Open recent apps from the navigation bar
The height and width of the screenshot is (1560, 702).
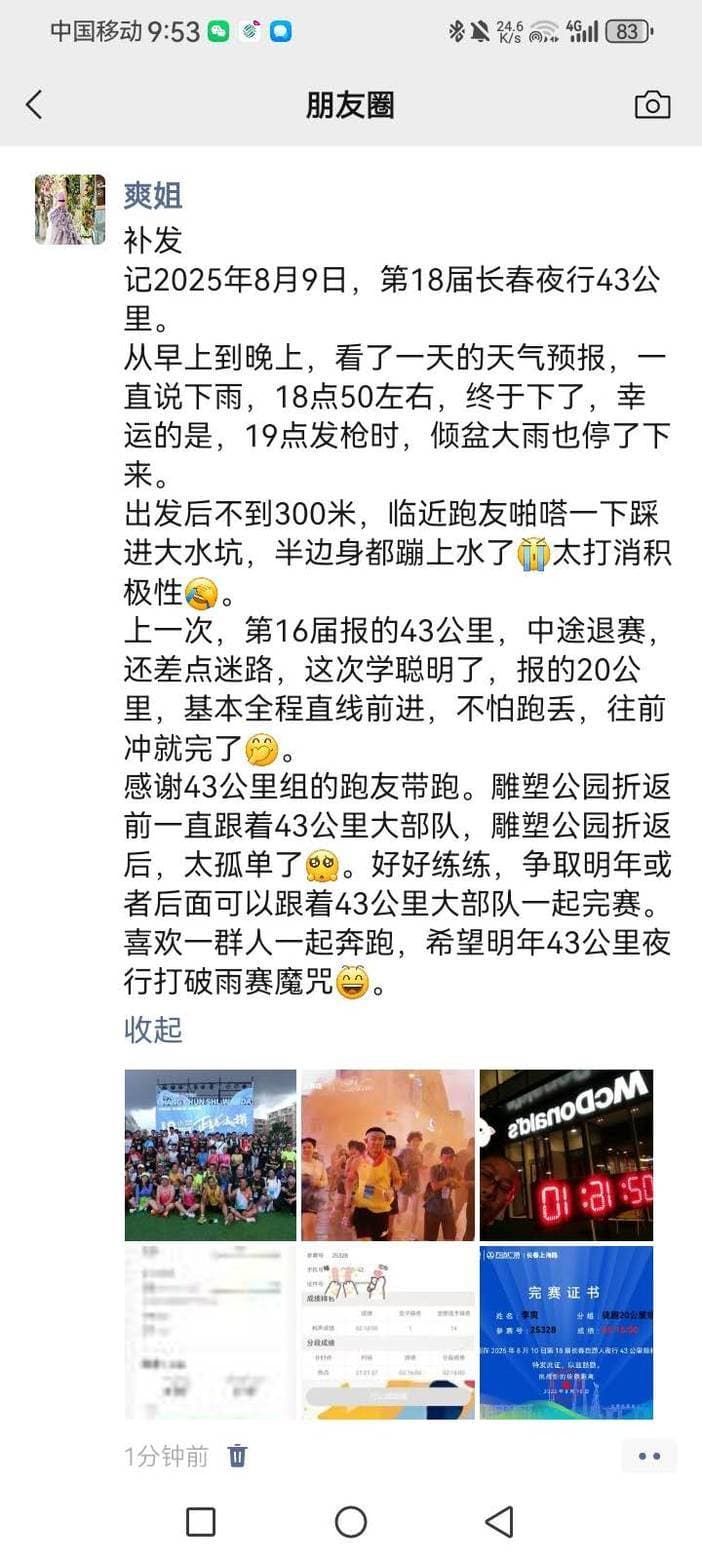pos(201,1522)
